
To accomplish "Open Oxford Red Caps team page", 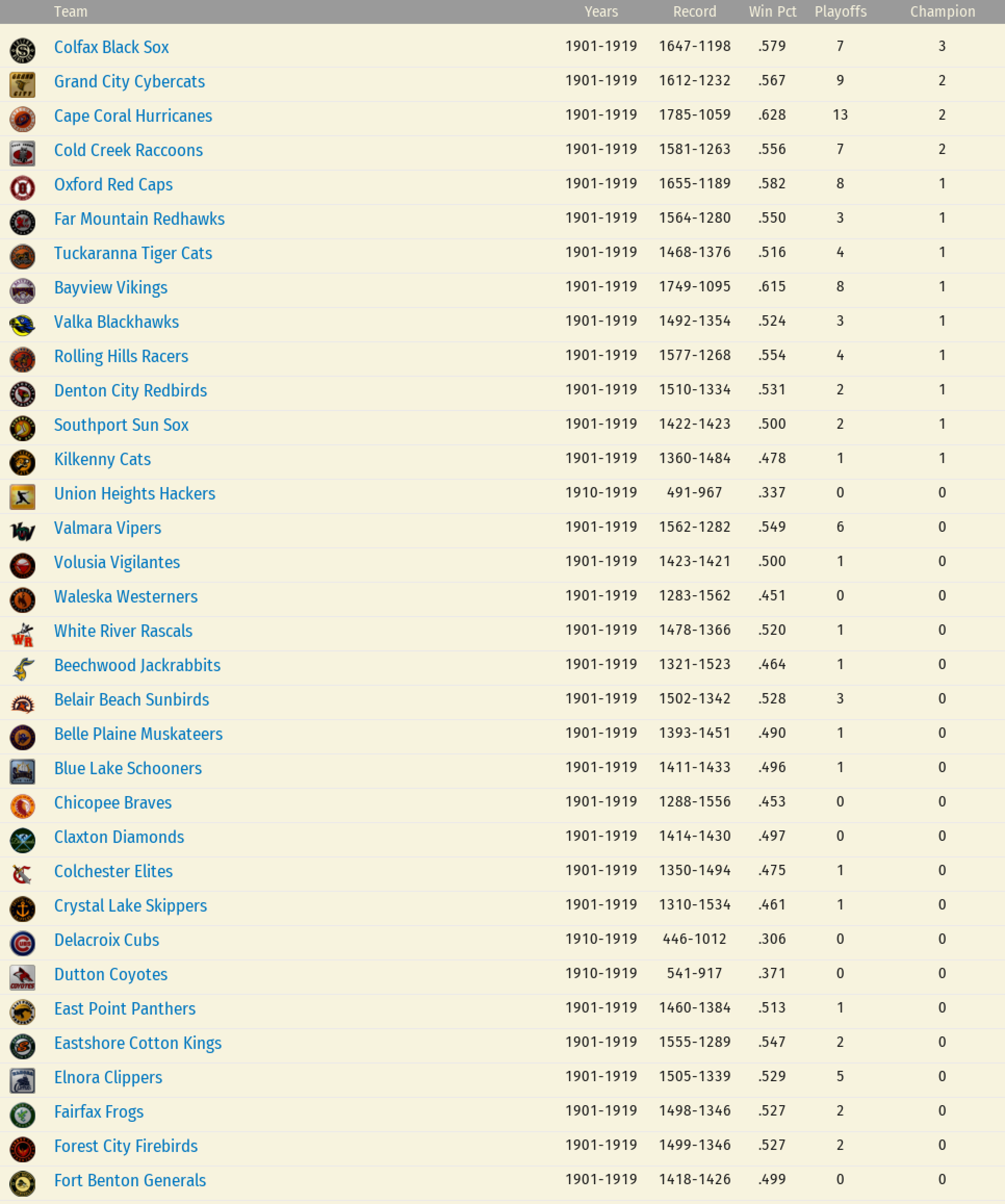I will tap(113, 185).
